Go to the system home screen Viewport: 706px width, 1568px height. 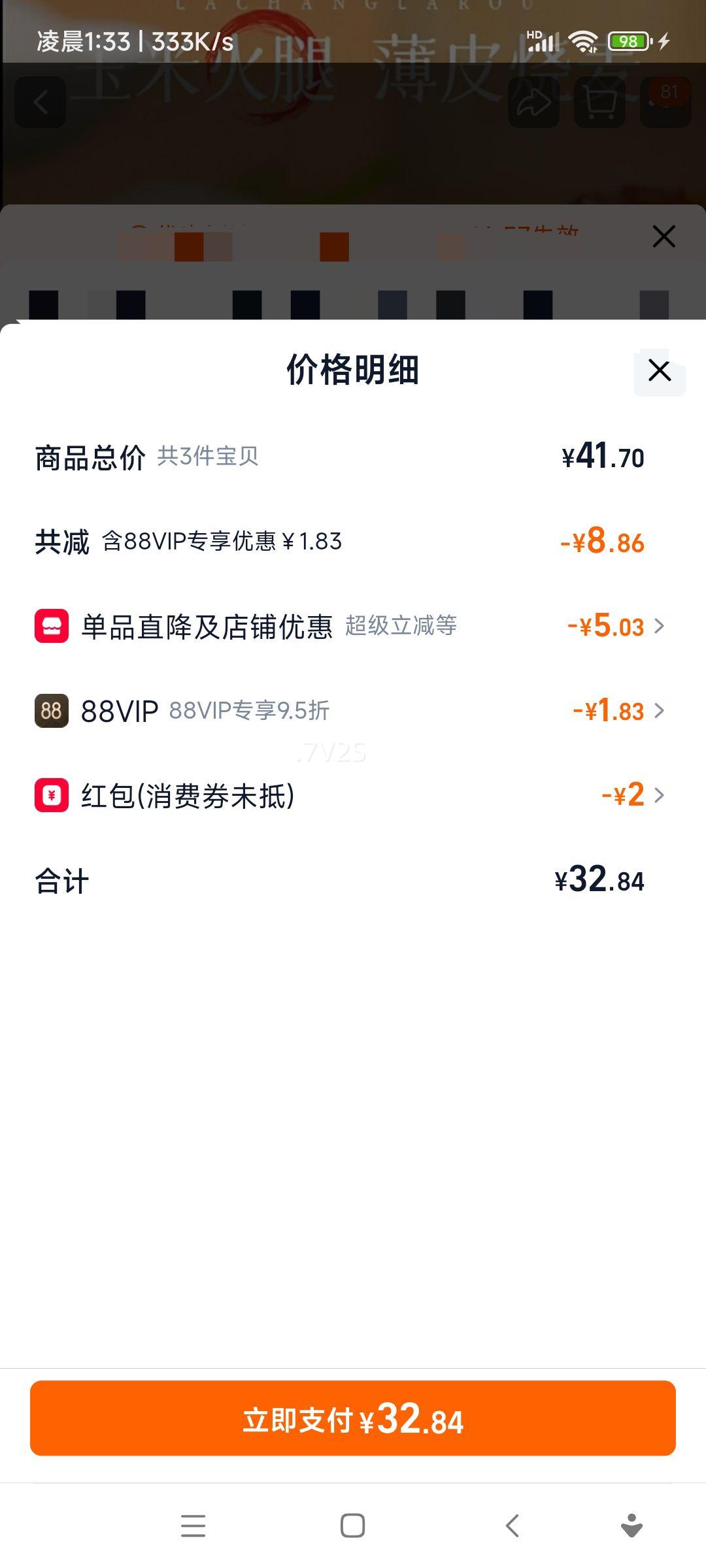click(x=353, y=1526)
